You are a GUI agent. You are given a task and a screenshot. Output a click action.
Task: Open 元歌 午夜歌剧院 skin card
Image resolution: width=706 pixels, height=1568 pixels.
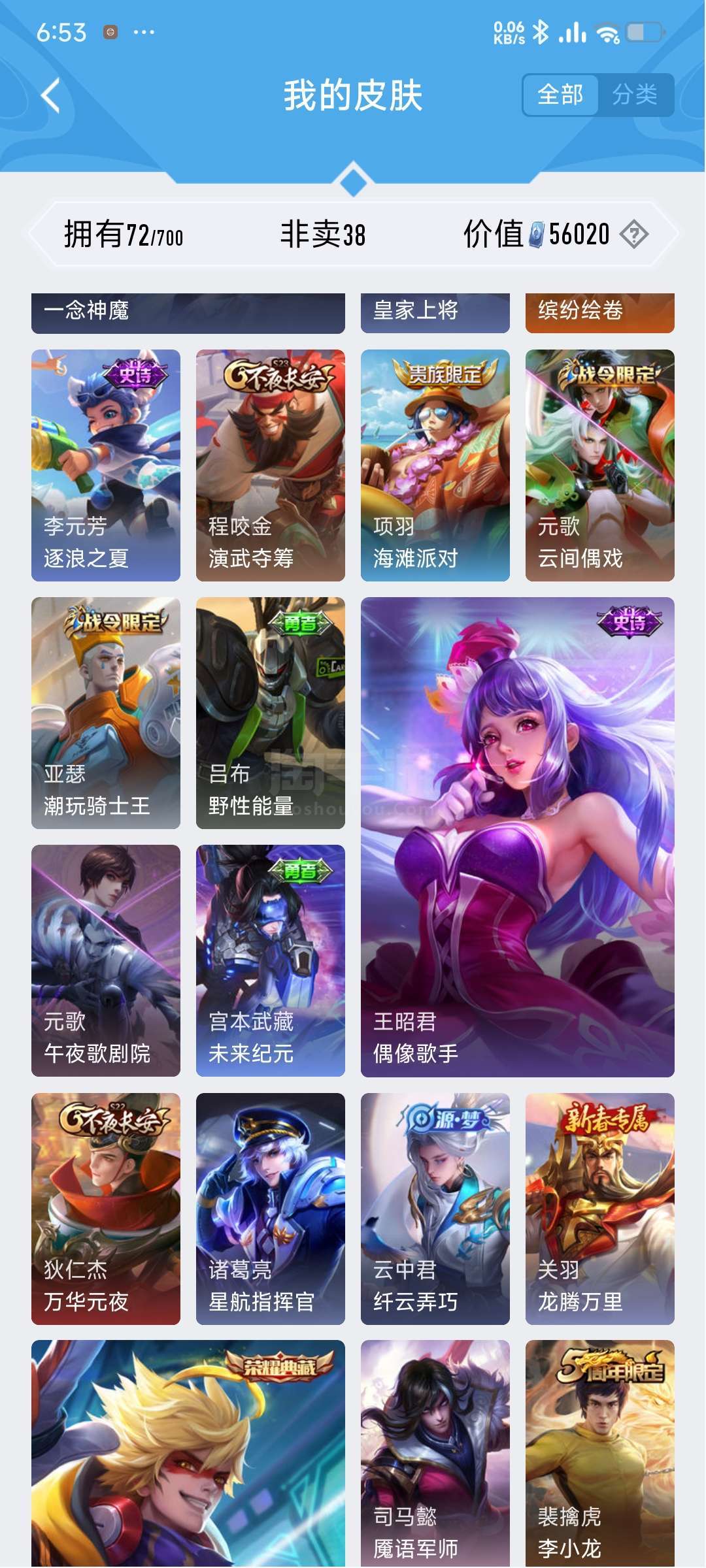106,960
